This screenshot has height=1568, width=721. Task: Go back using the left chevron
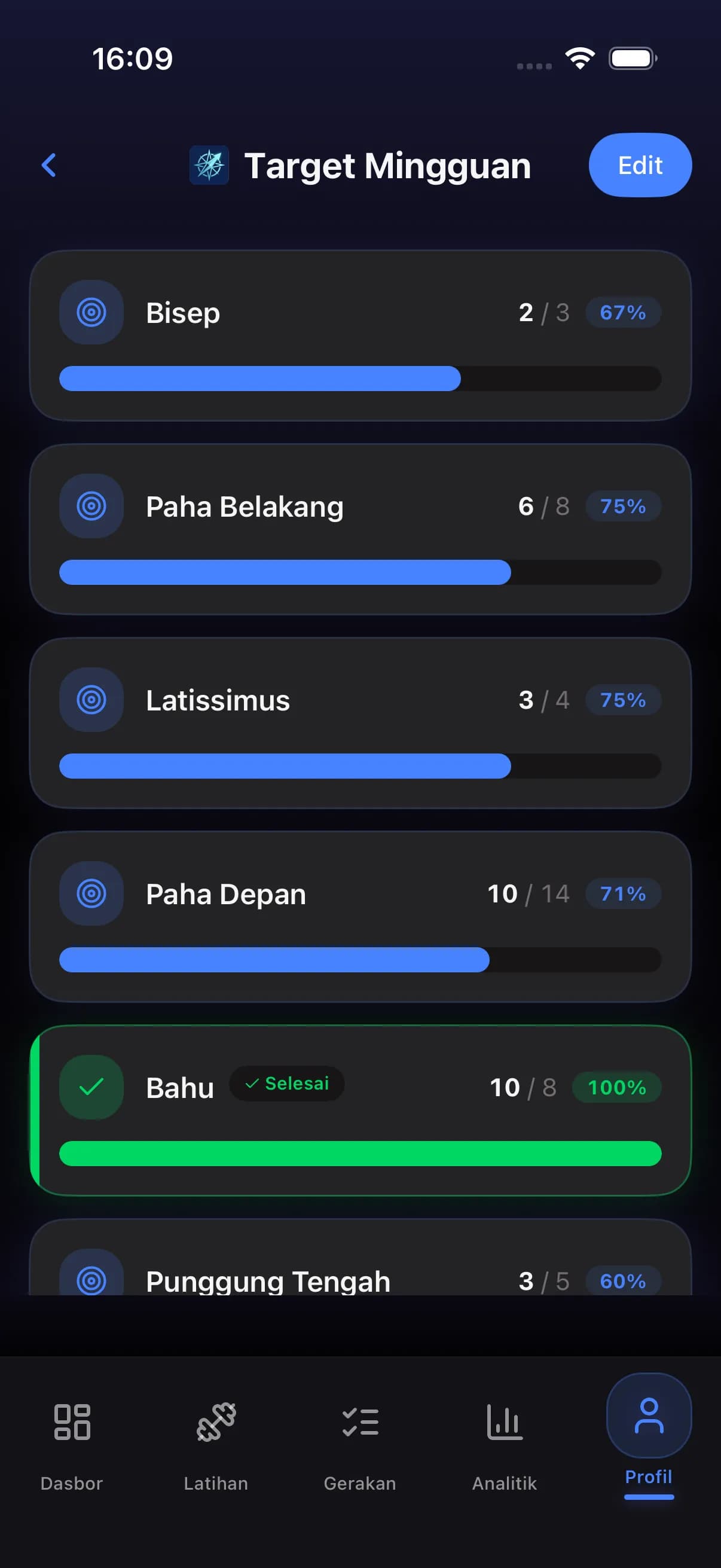point(48,165)
